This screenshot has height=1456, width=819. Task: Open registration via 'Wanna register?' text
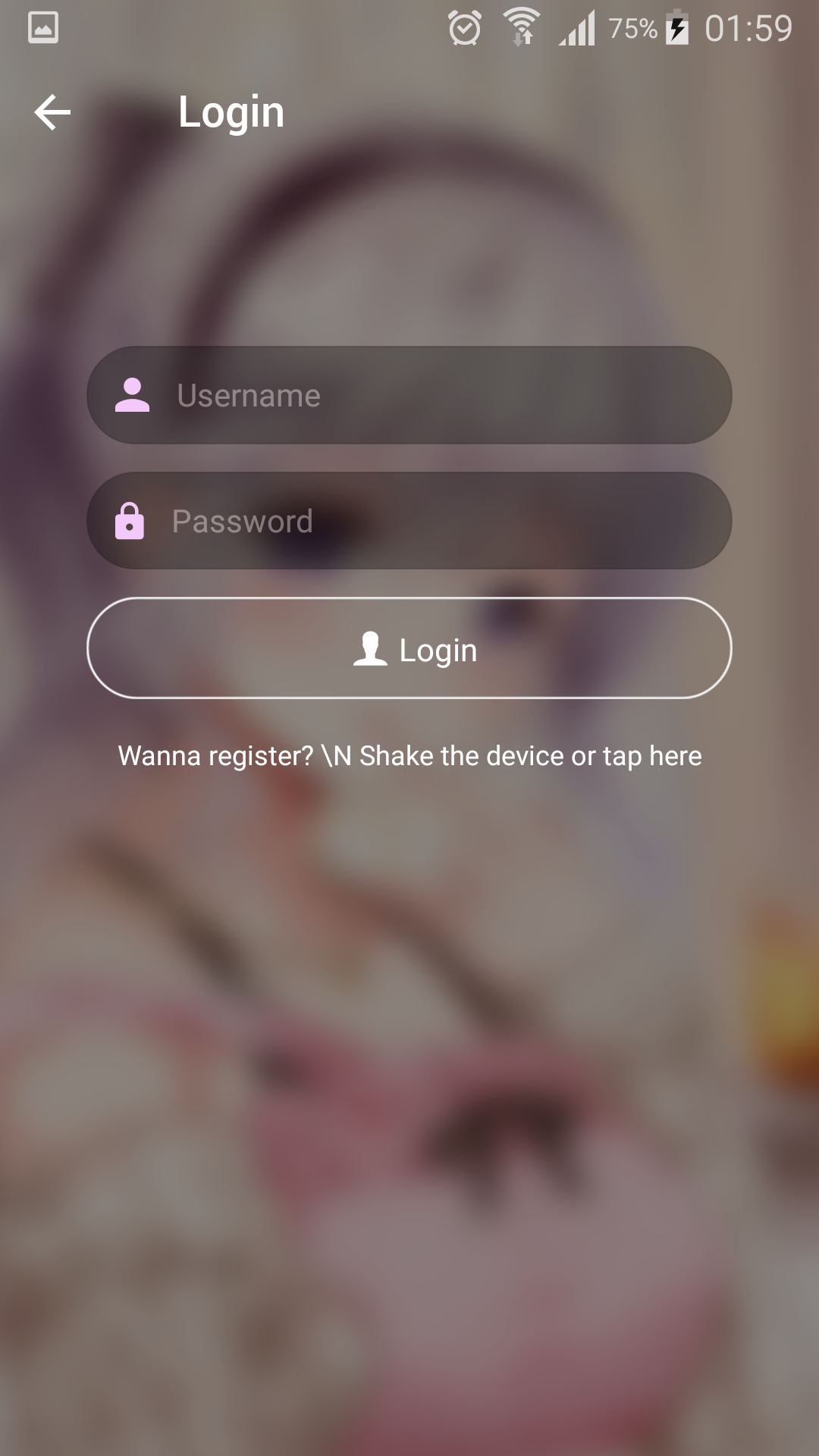coord(409,756)
